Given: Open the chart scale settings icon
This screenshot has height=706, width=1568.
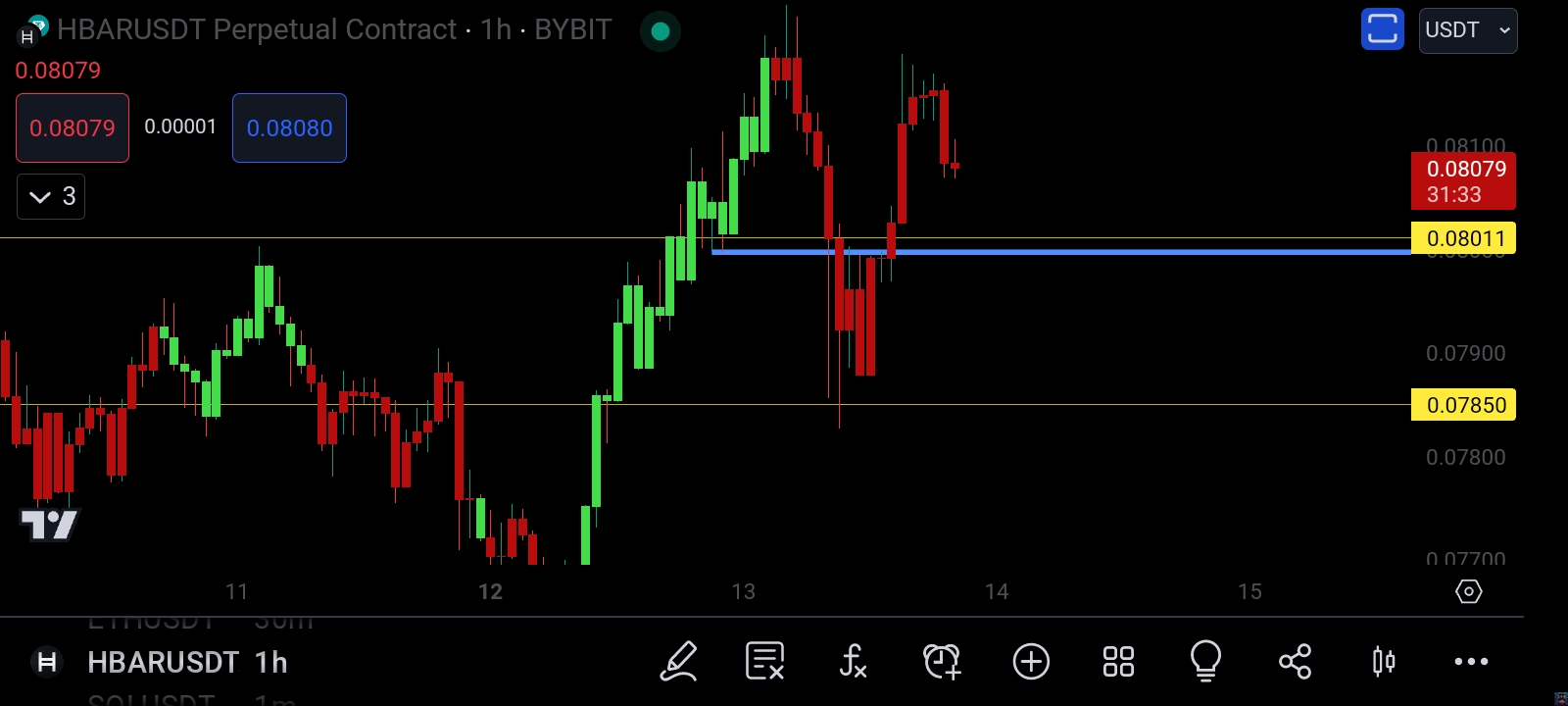Looking at the screenshot, I should click(x=1468, y=591).
